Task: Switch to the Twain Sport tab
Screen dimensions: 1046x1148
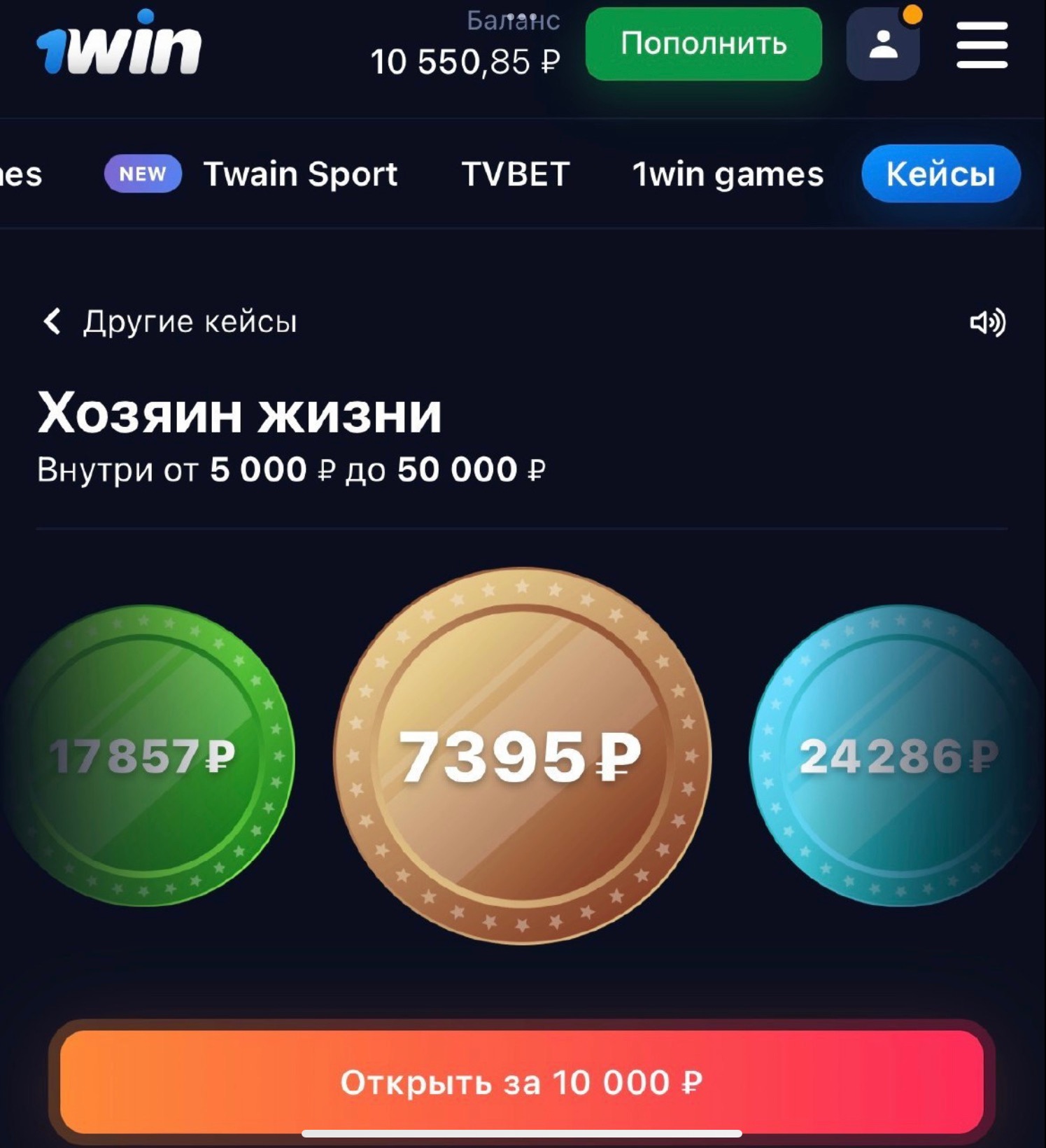Action: [x=299, y=174]
